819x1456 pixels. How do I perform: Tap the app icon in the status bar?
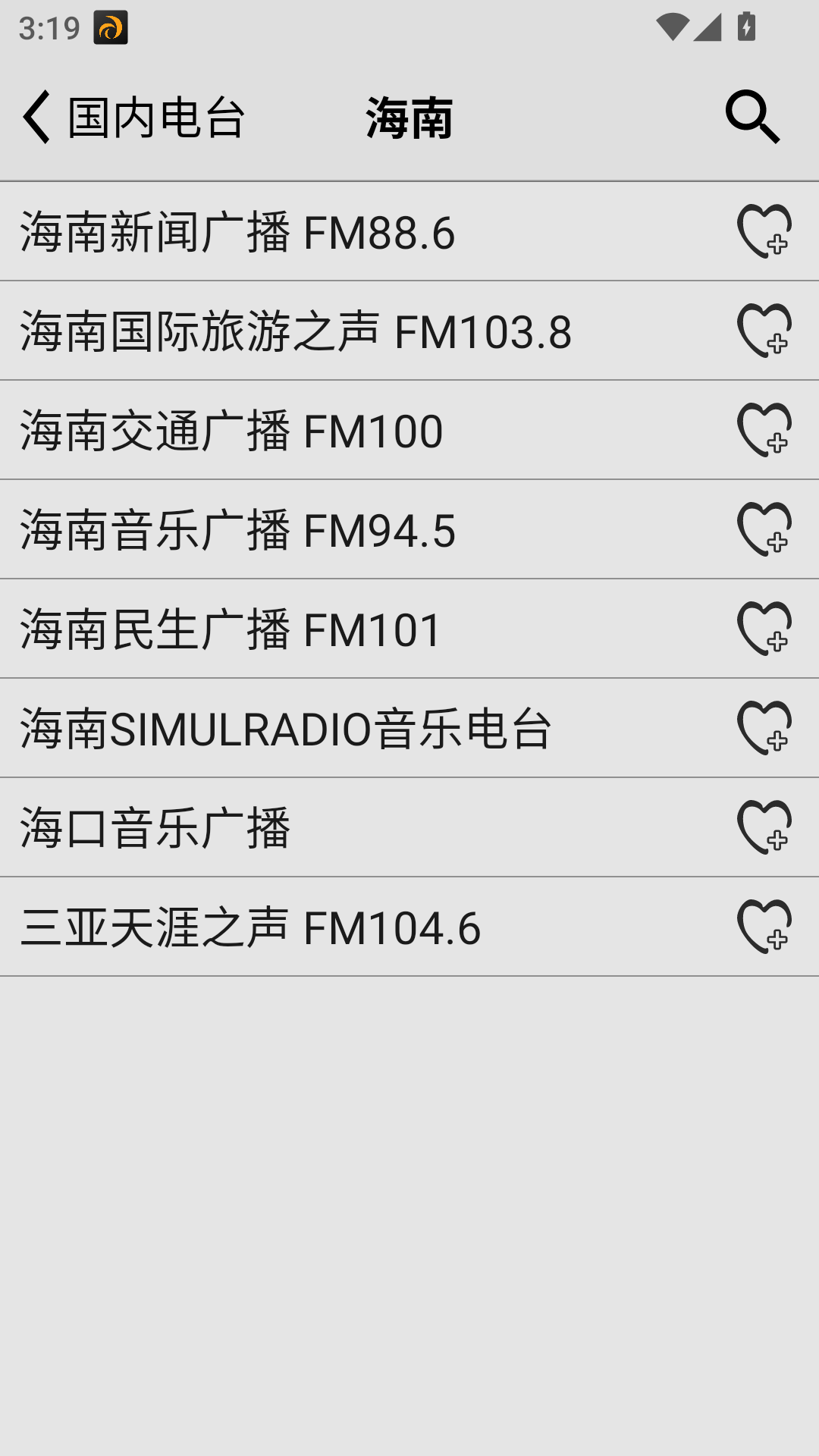(x=110, y=25)
